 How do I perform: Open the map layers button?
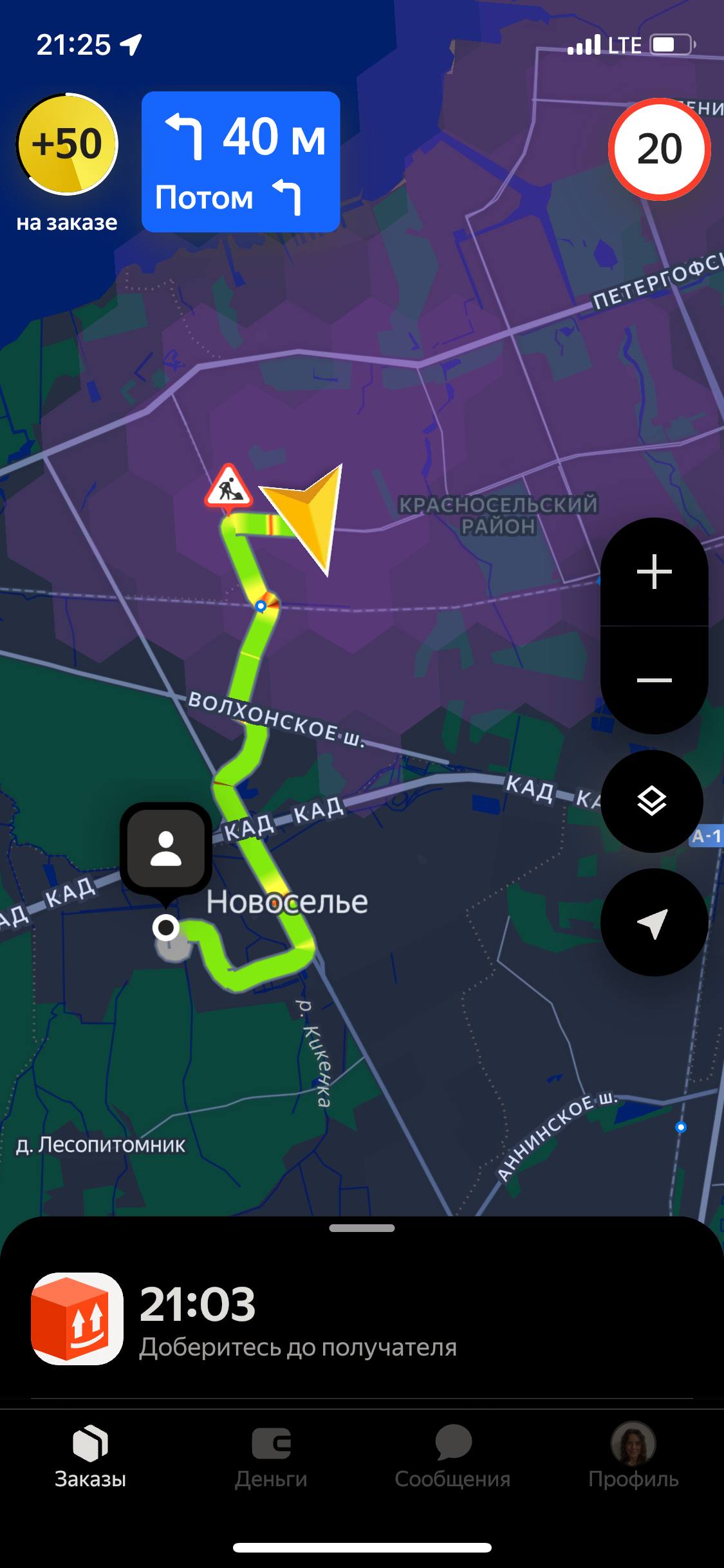tap(652, 801)
